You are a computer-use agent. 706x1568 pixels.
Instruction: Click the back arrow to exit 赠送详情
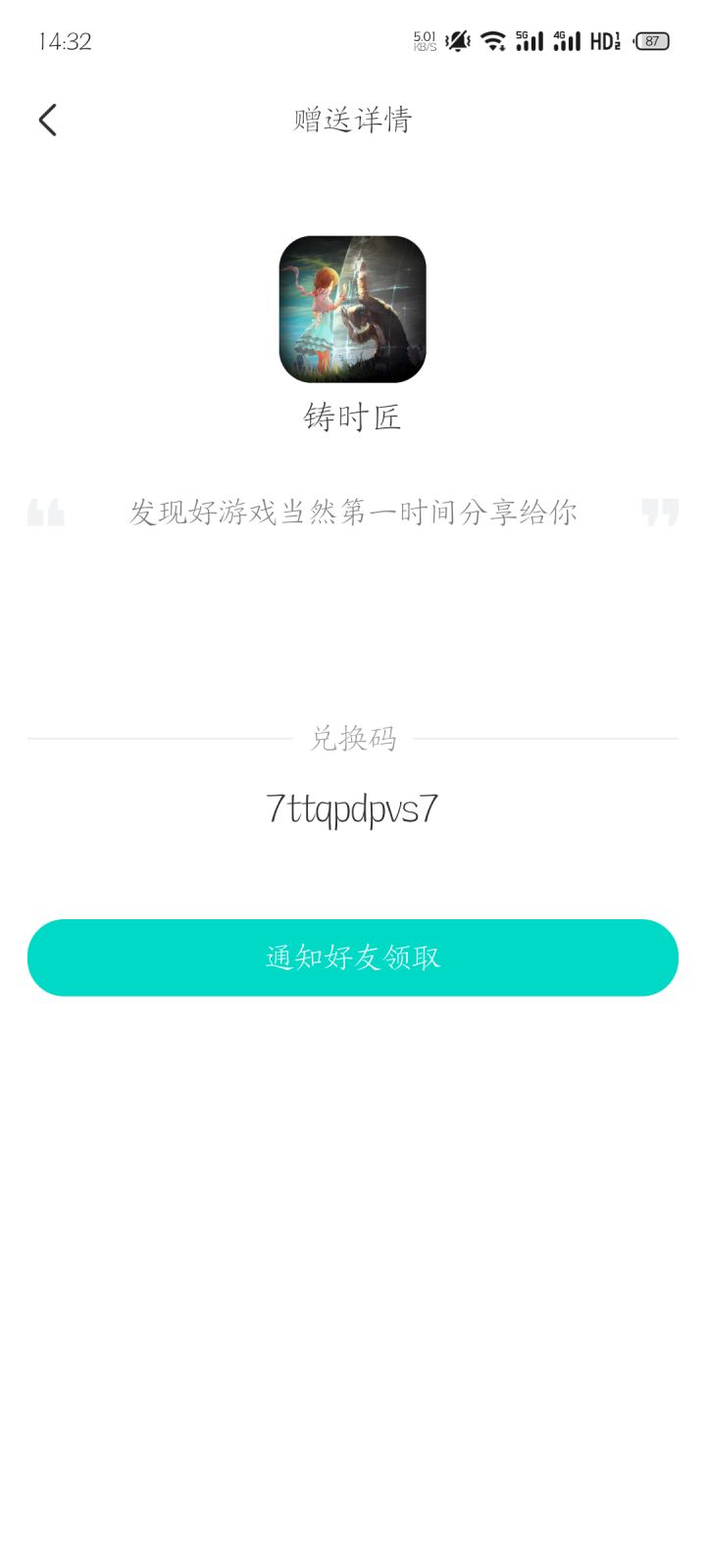click(x=47, y=119)
